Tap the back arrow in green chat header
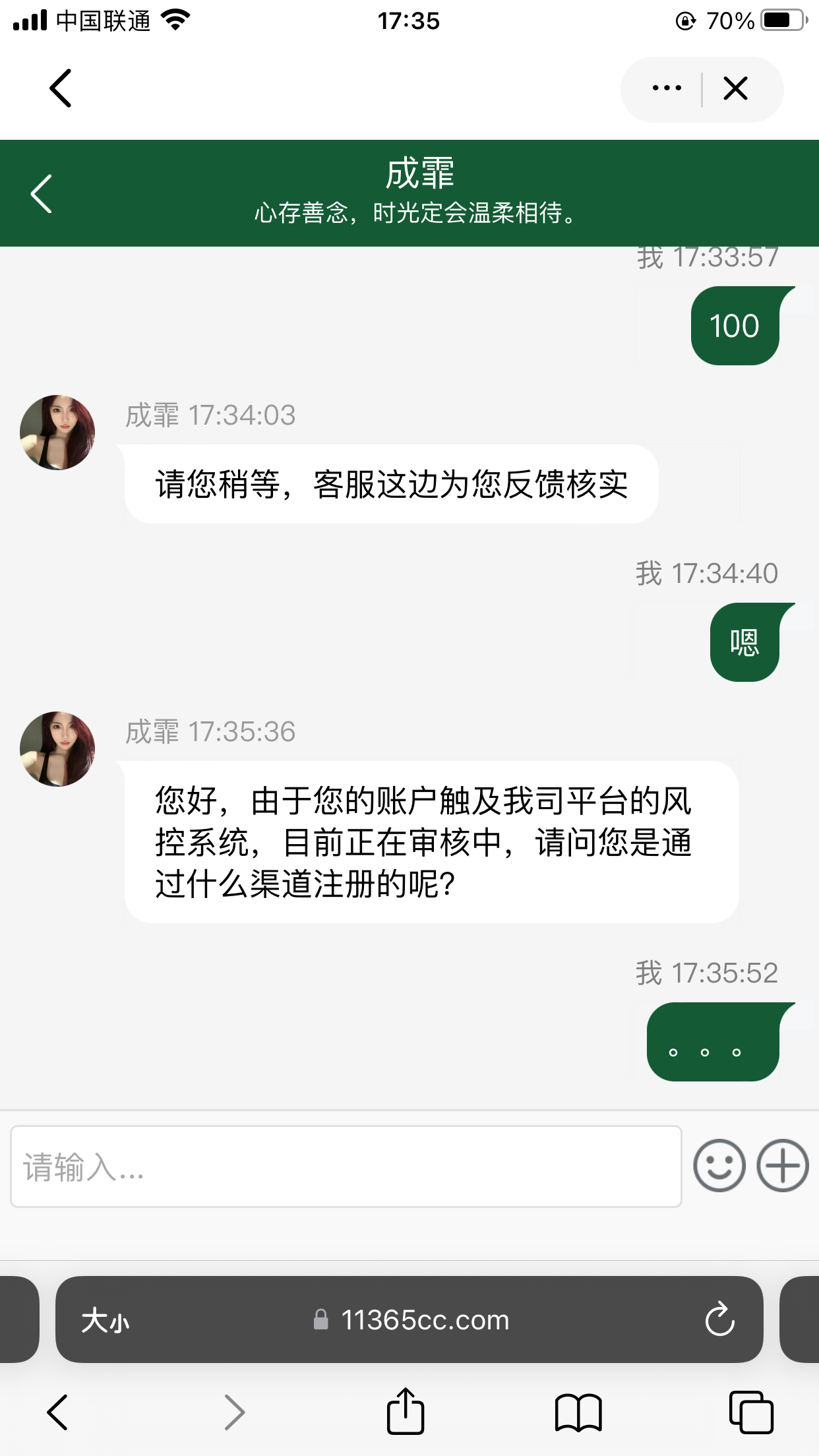This screenshot has width=819, height=1456. [x=42, y=194]
